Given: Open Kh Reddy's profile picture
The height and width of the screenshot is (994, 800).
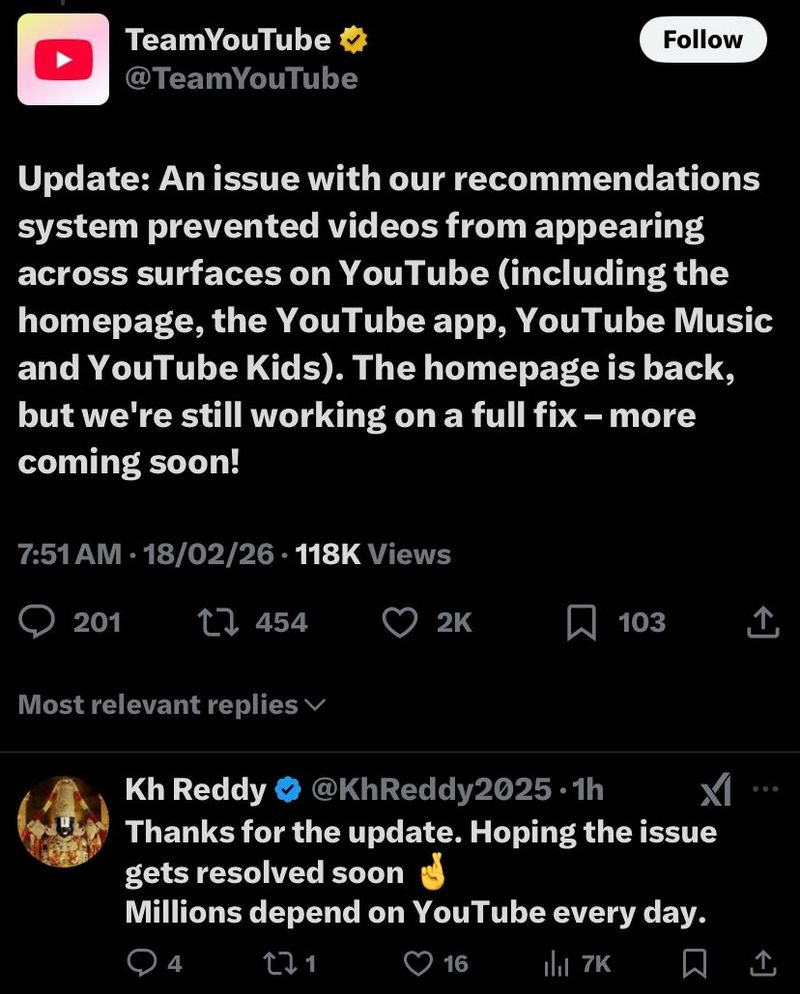Looking at the screenshot, I should (x=63, y=822).
